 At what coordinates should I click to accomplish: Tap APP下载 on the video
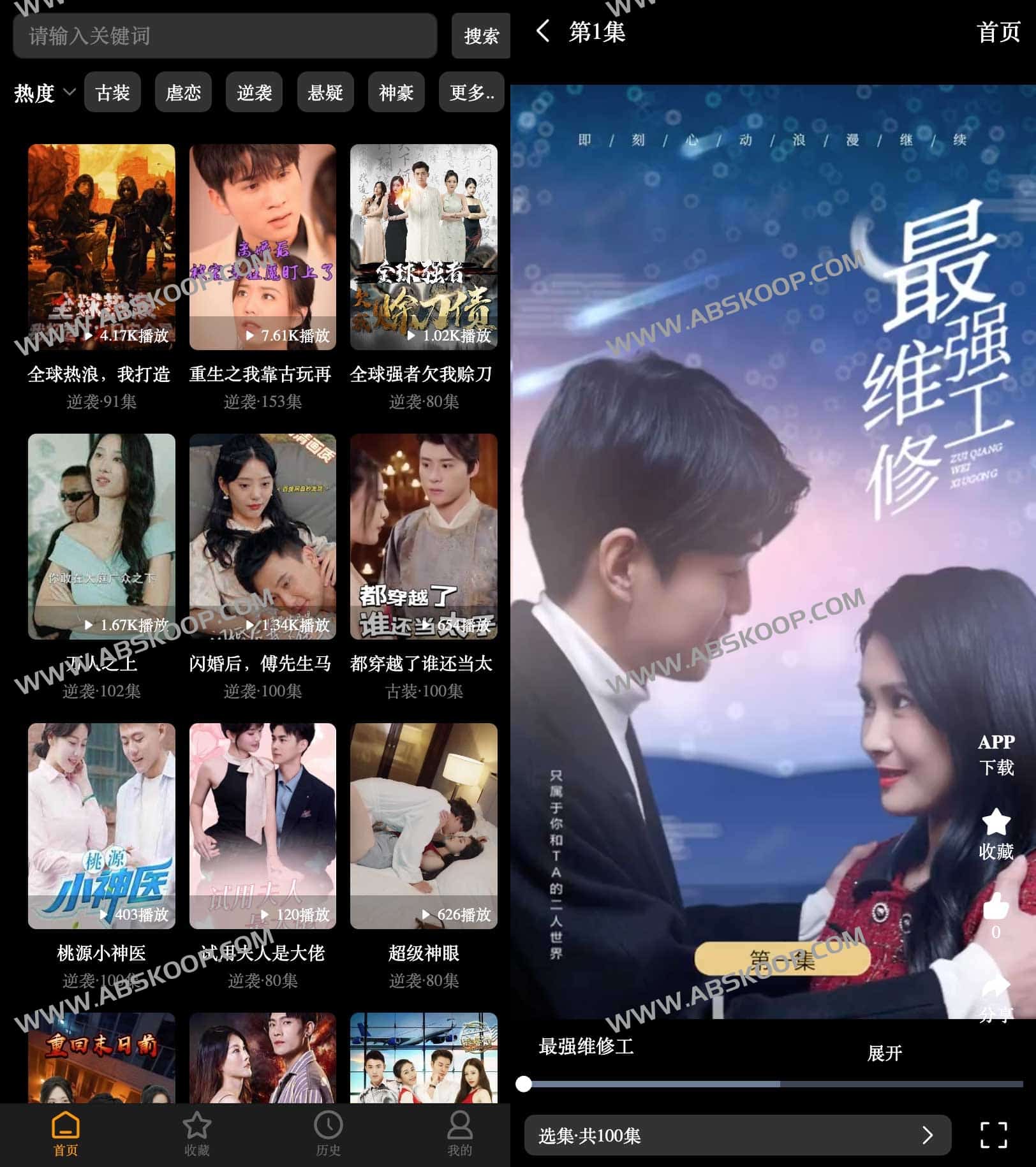pyautogui.click(x=996, y=754)
